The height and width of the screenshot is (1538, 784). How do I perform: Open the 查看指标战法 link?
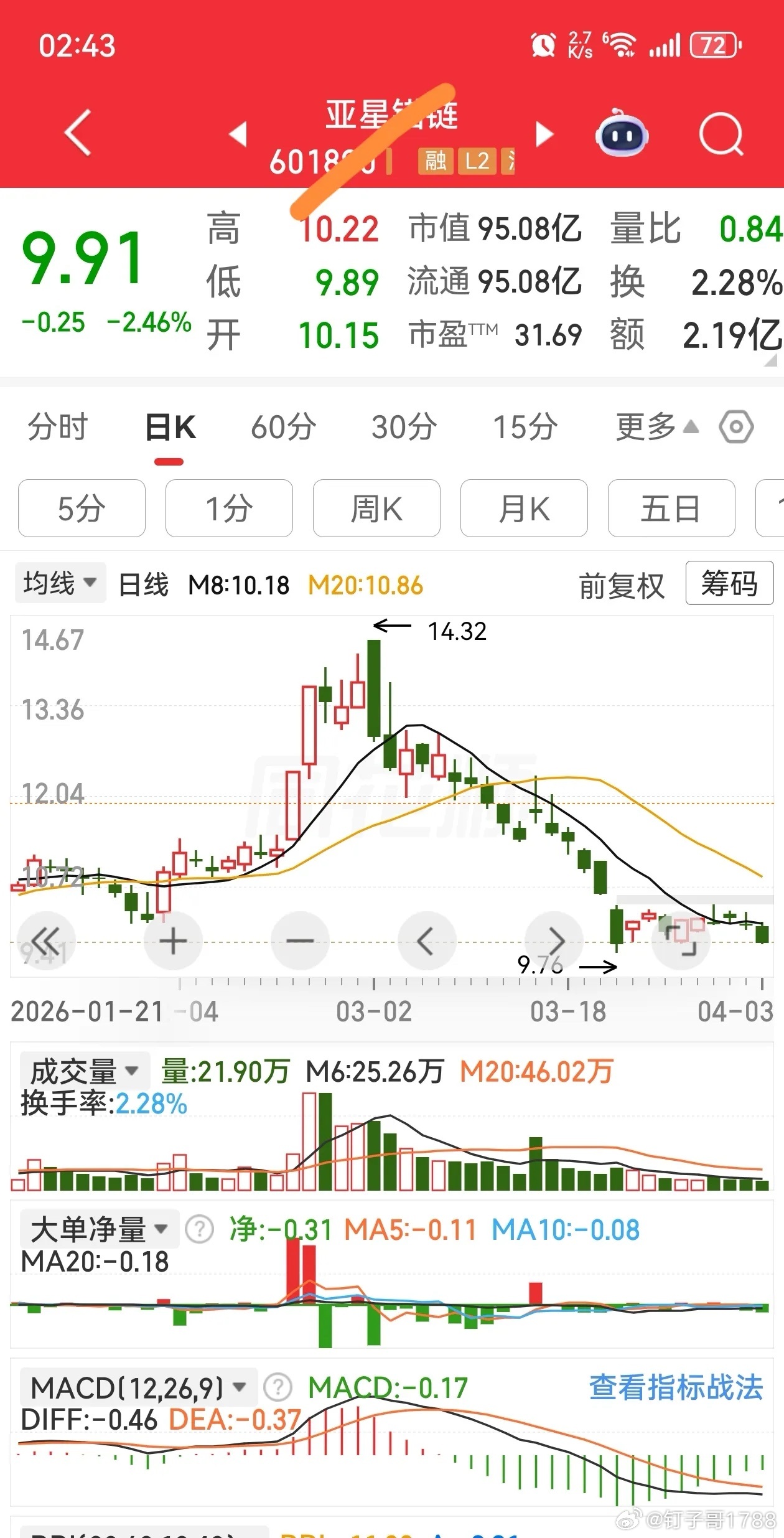coord(676,1387)
